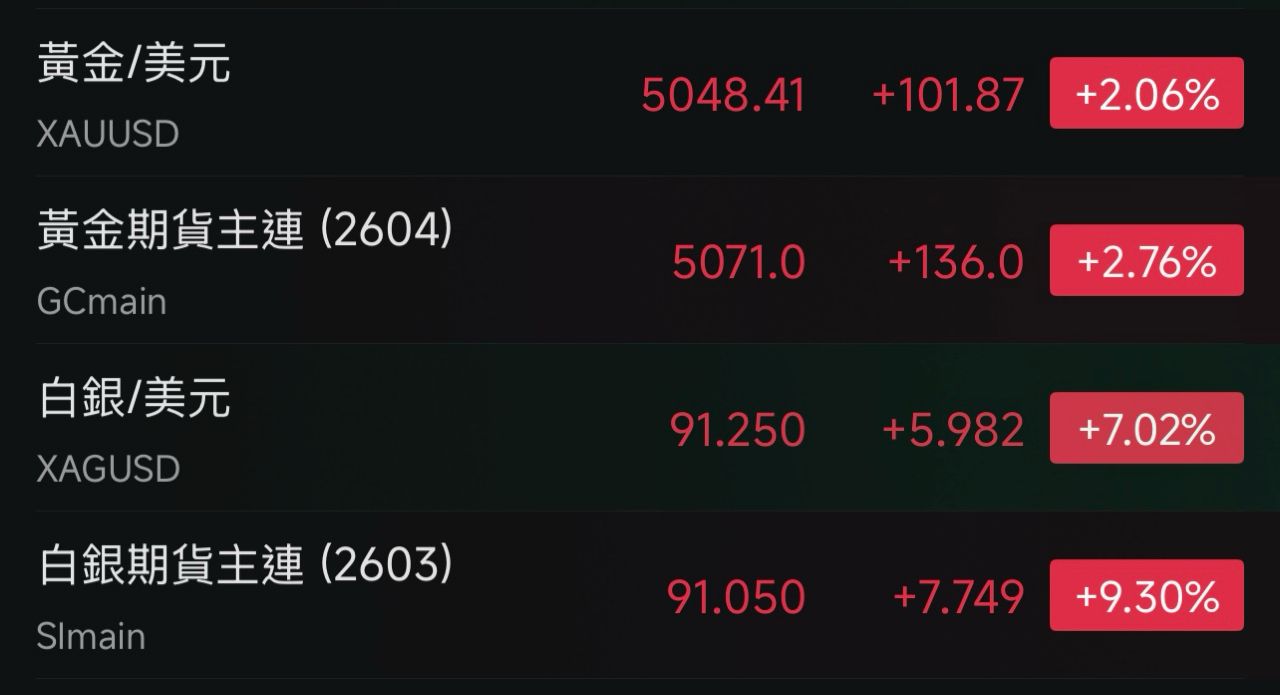
Task: Open the 黃金/美元 XAUUSD quote
Action: (640, 93)
